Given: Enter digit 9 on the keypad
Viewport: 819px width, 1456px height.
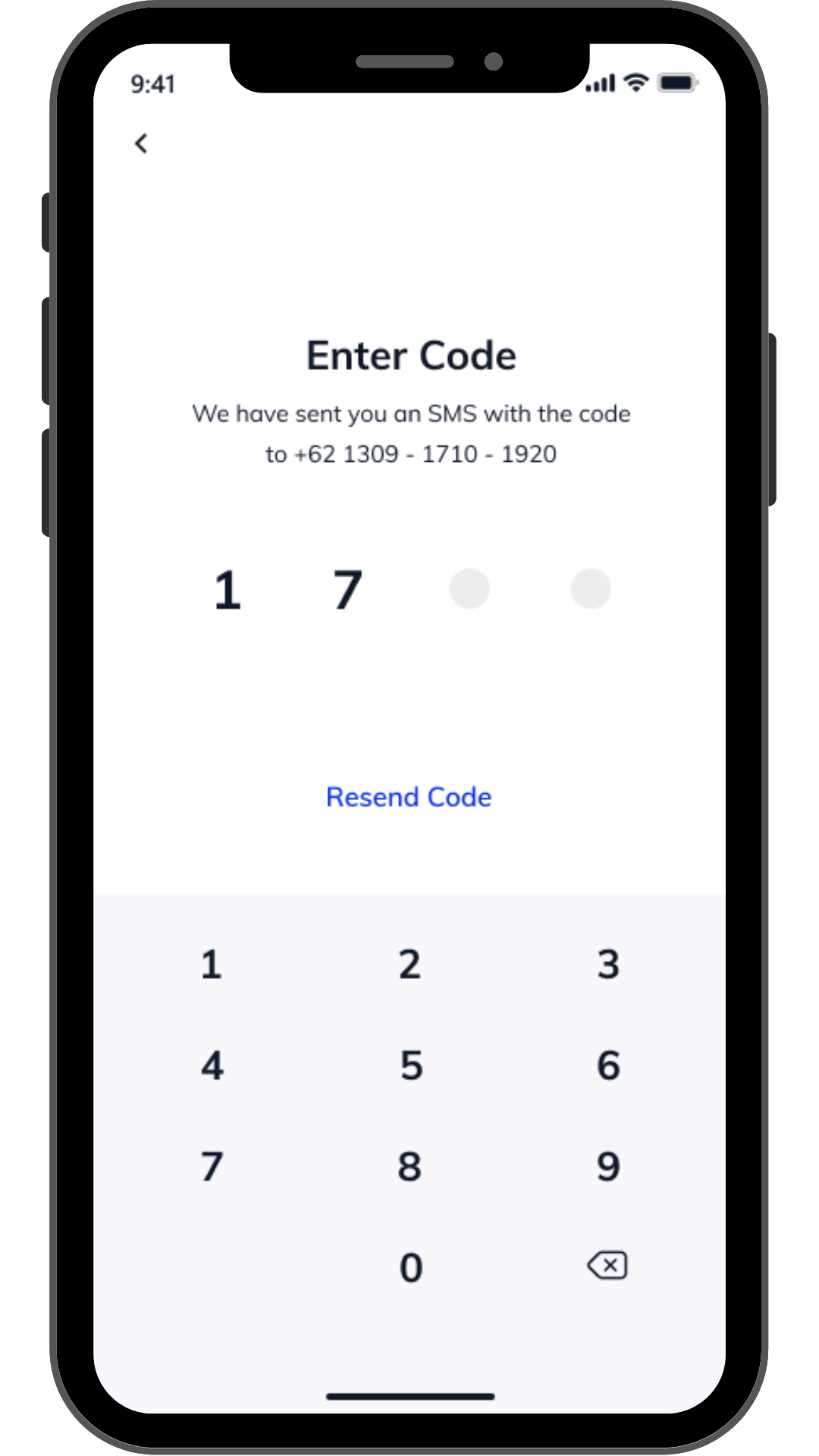Looking at the screenshot, I should [608, 1166].
